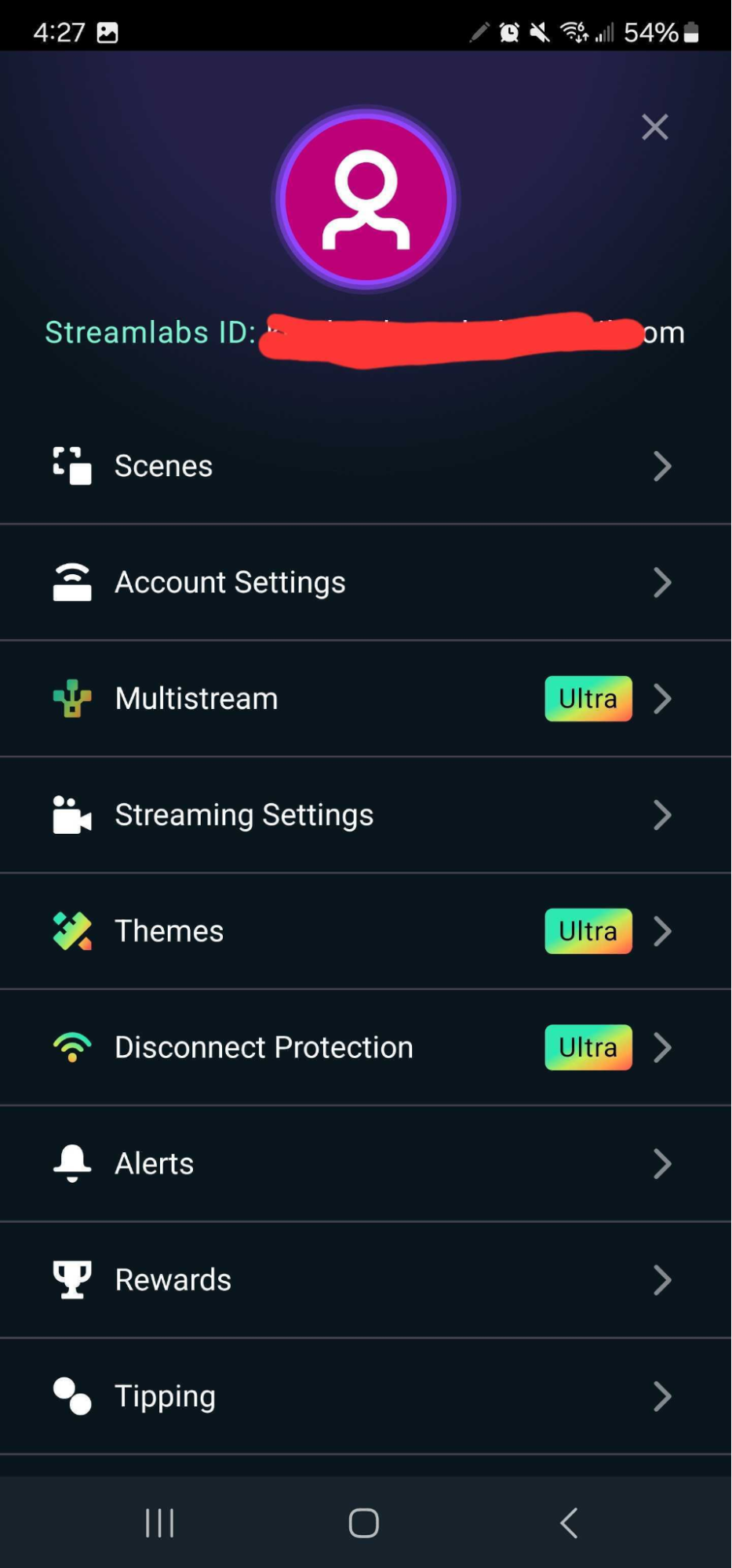732x1568 pixels.
Task: Expand the Scenes row chevron
Action: coord(662,466)
